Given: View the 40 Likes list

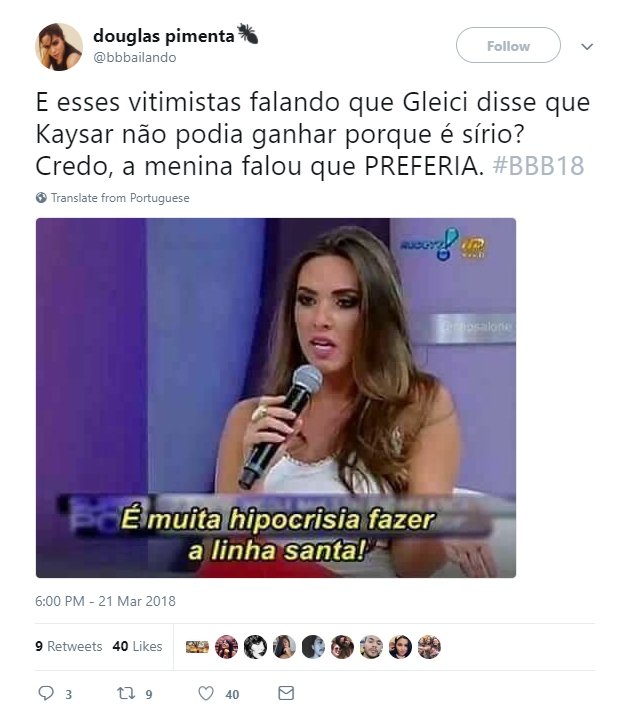Looking at the screenshot, I should click(138, 647).
